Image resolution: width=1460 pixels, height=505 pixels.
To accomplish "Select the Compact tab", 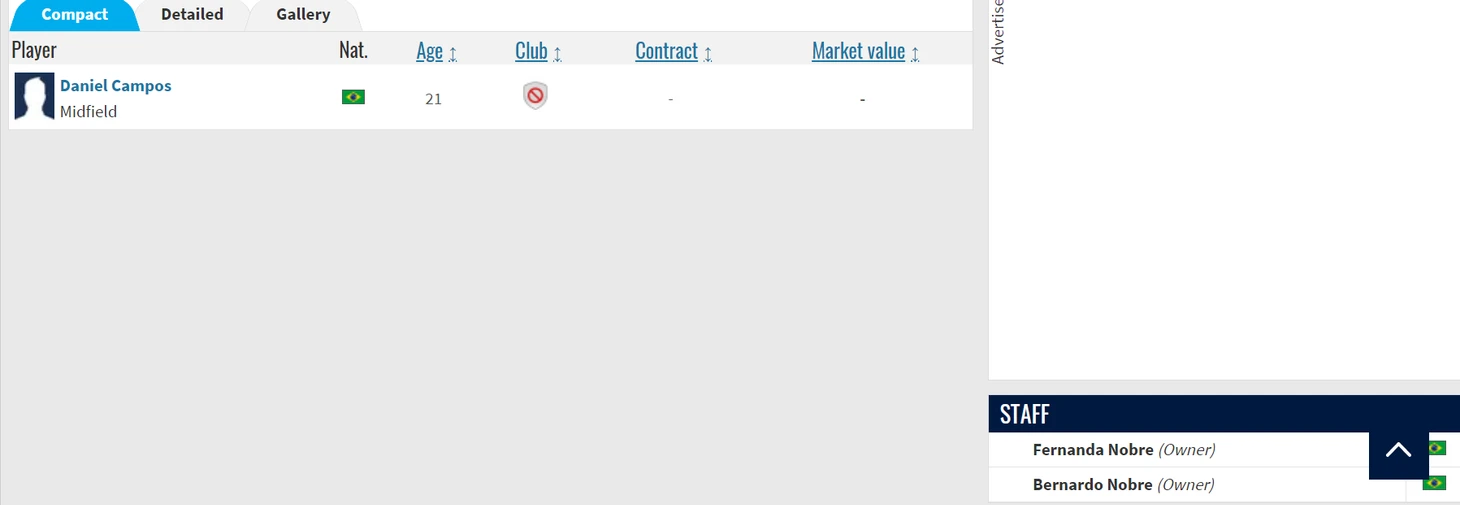I will tap(74, 14).
